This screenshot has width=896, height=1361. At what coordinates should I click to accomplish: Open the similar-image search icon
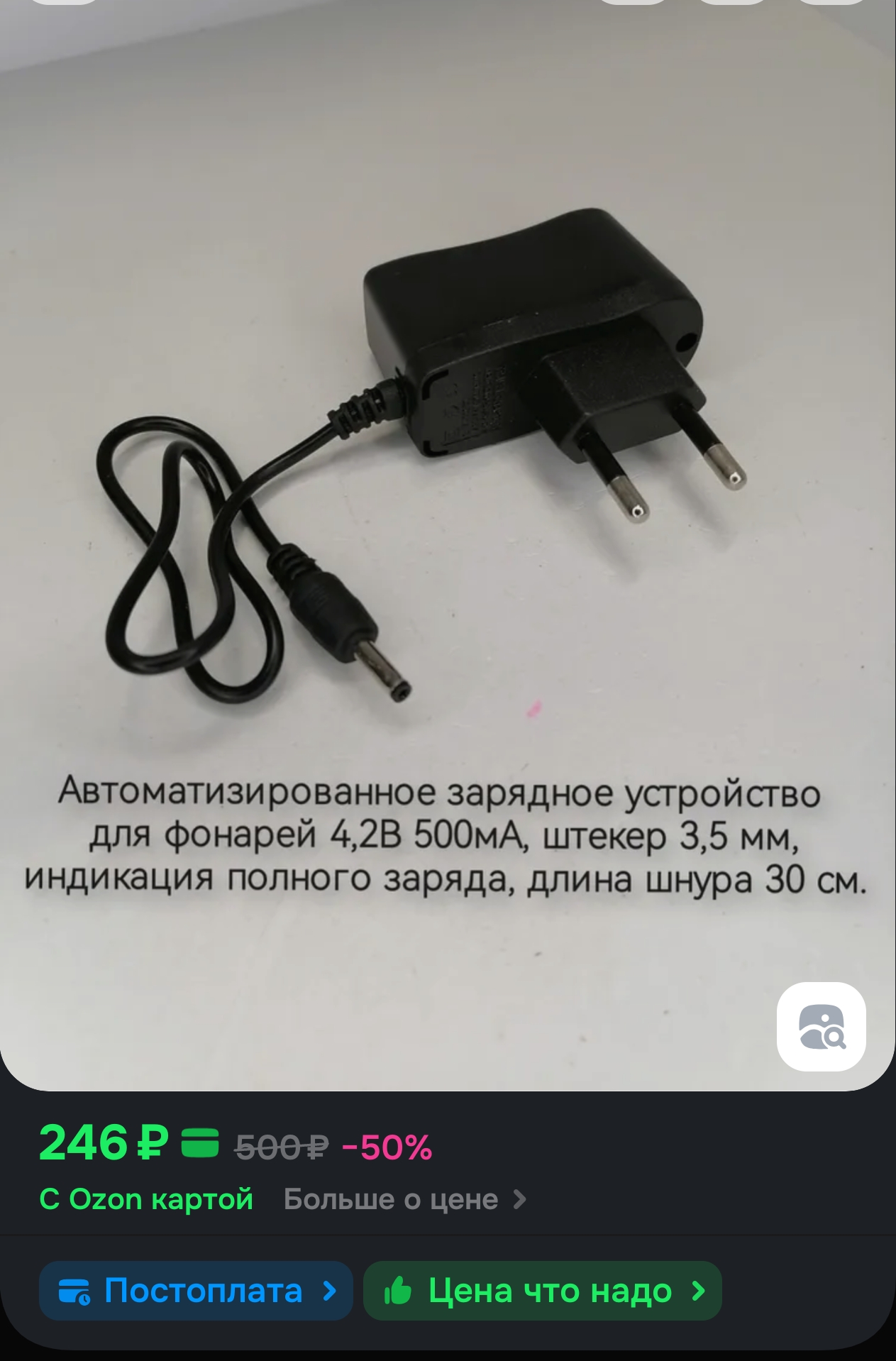point(821,1027)
